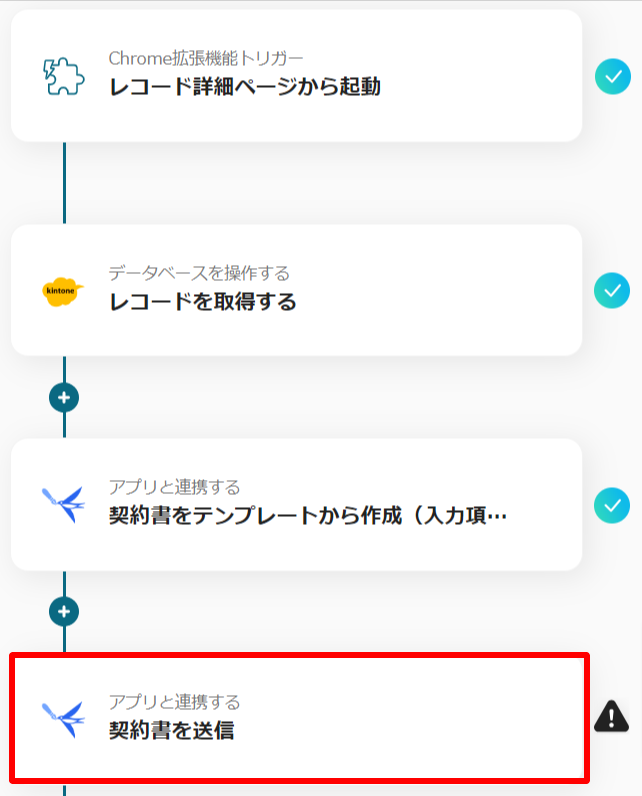Open the kintone レコードを取得する step
The height and width of the screenshot is (796, 642).
(296, 290)
